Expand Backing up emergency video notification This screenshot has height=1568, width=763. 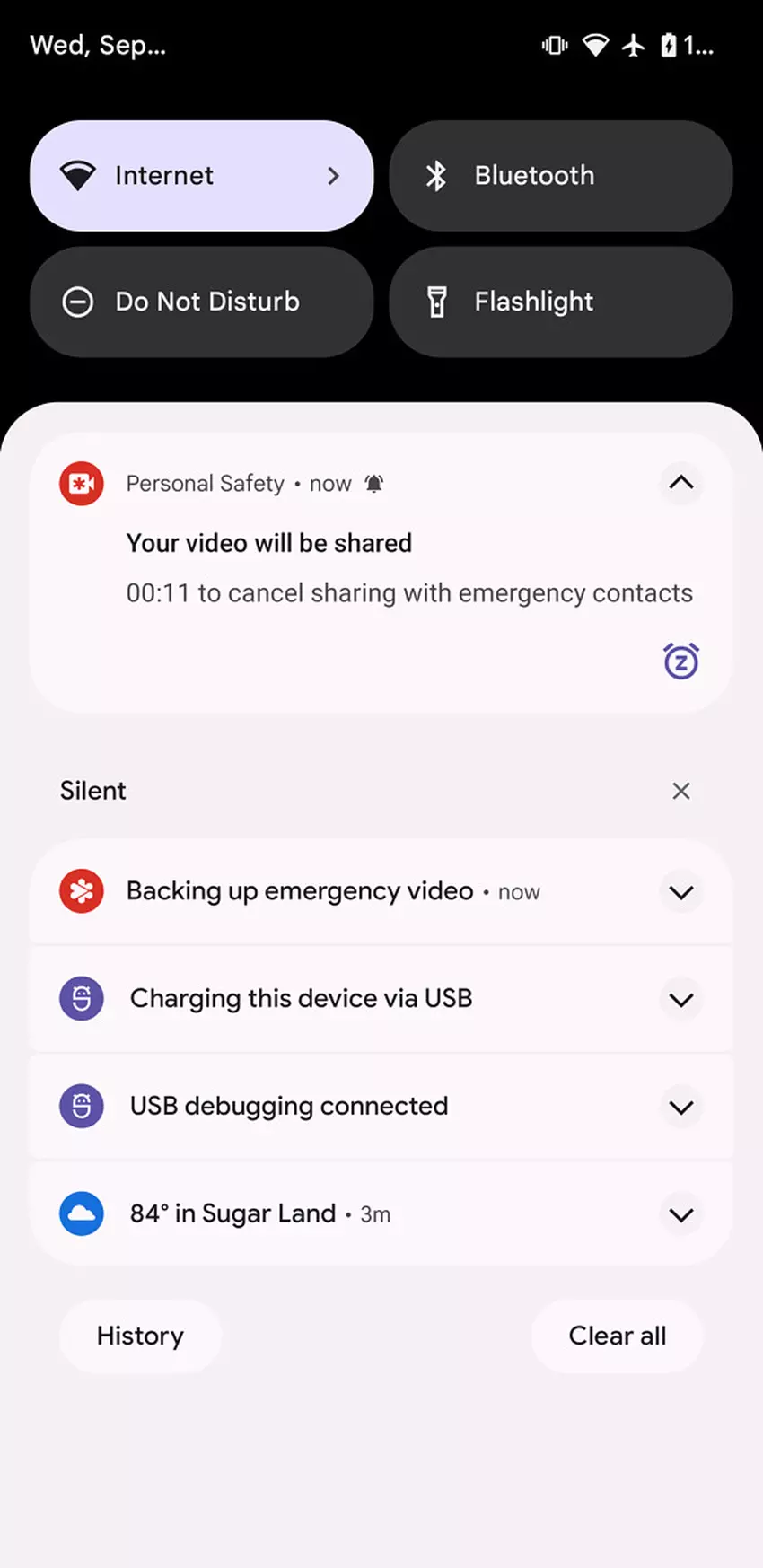[681, 892]
